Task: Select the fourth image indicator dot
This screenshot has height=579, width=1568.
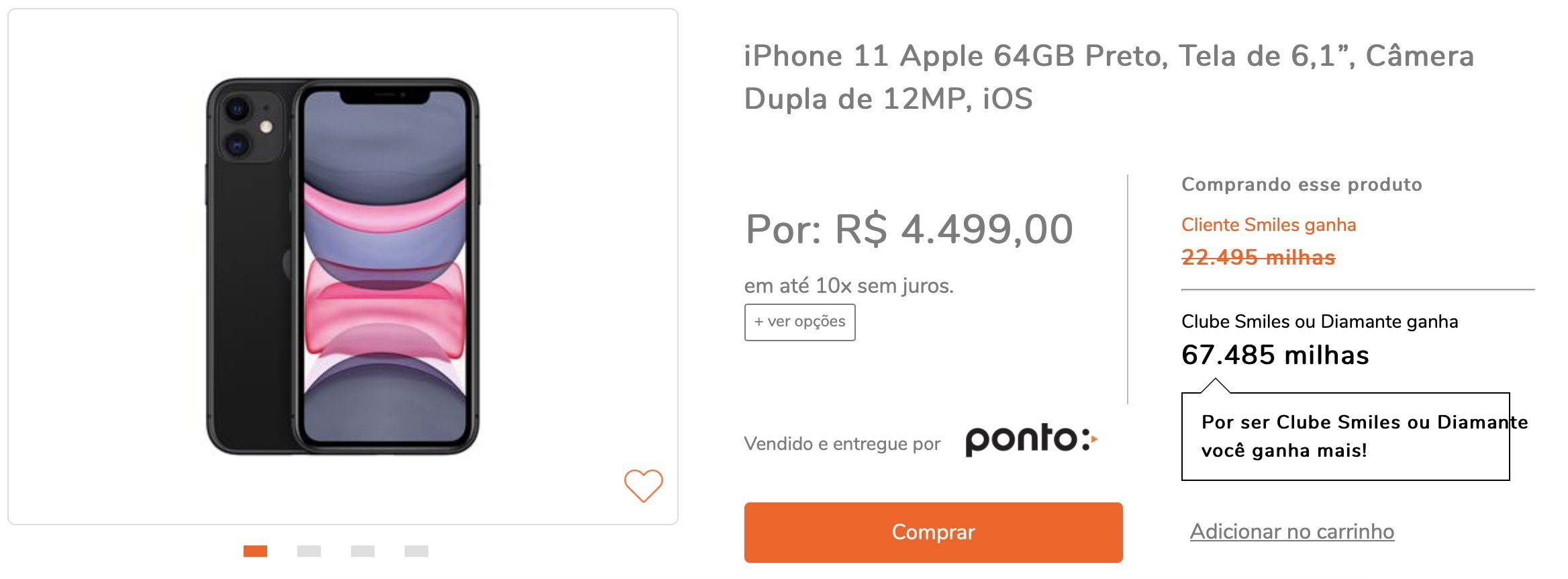Action: pos(416,551)
